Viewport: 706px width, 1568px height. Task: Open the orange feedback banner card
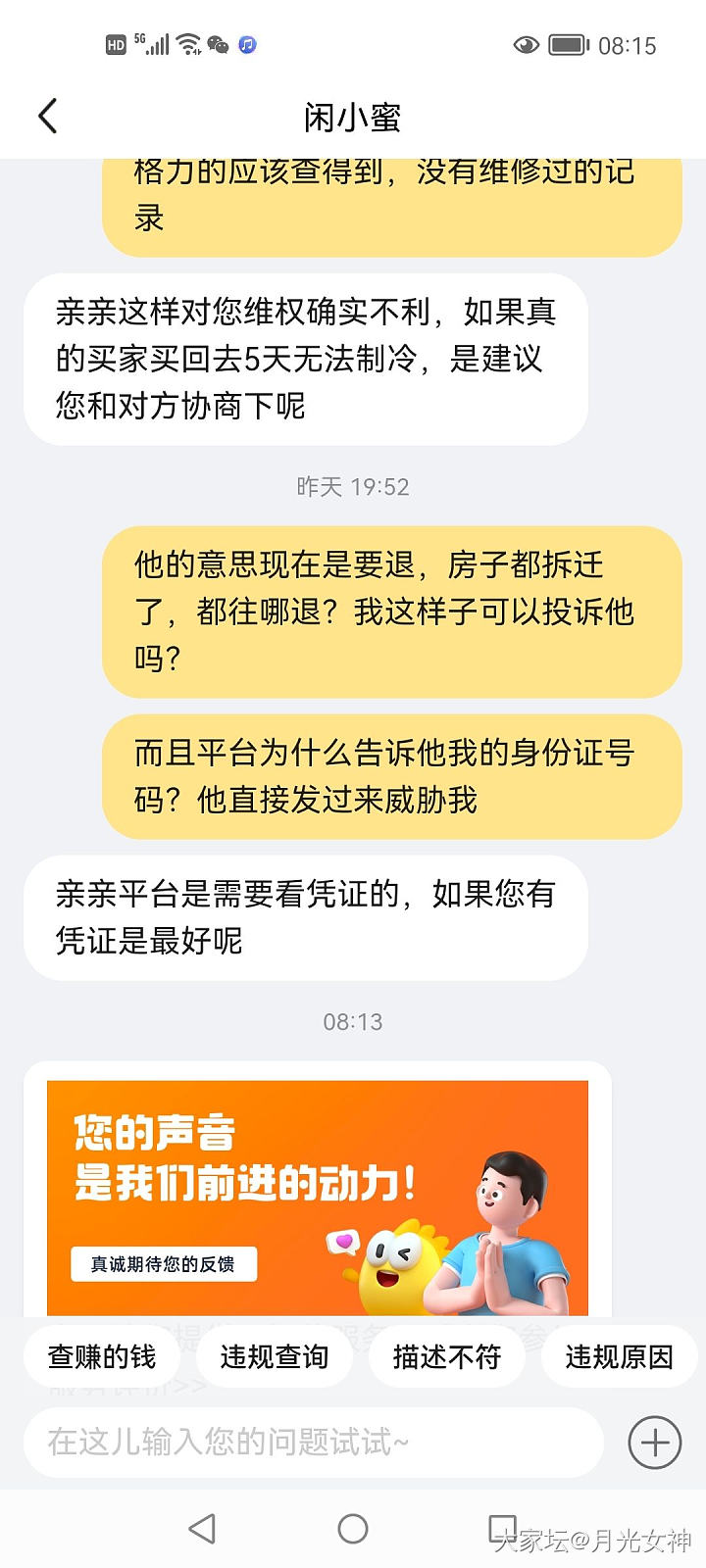pos(318,1198)
